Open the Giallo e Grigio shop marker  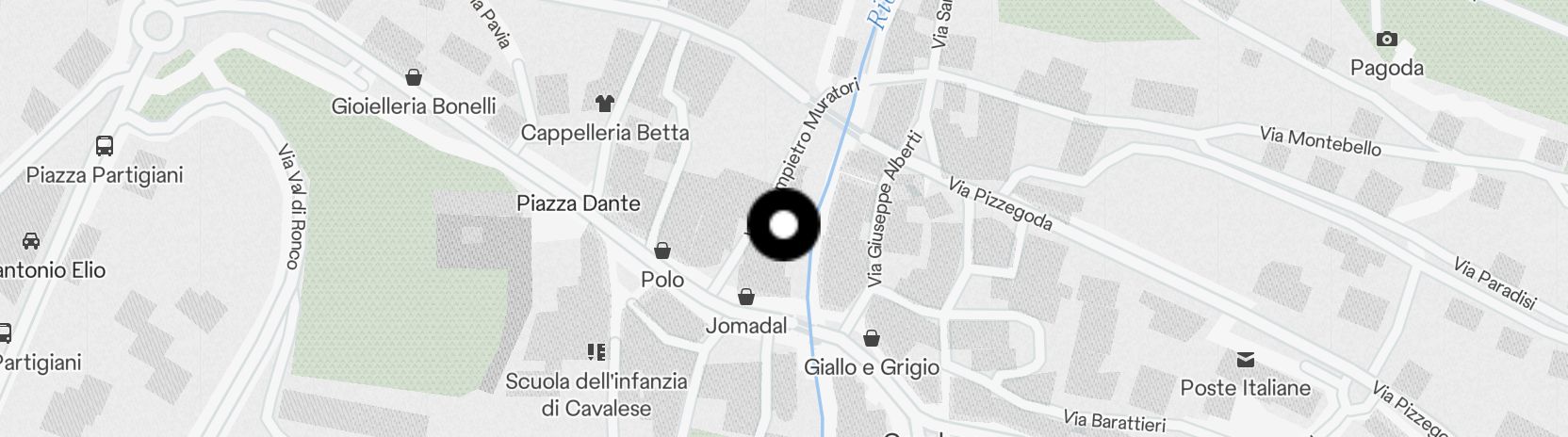(x=872, y=338)
